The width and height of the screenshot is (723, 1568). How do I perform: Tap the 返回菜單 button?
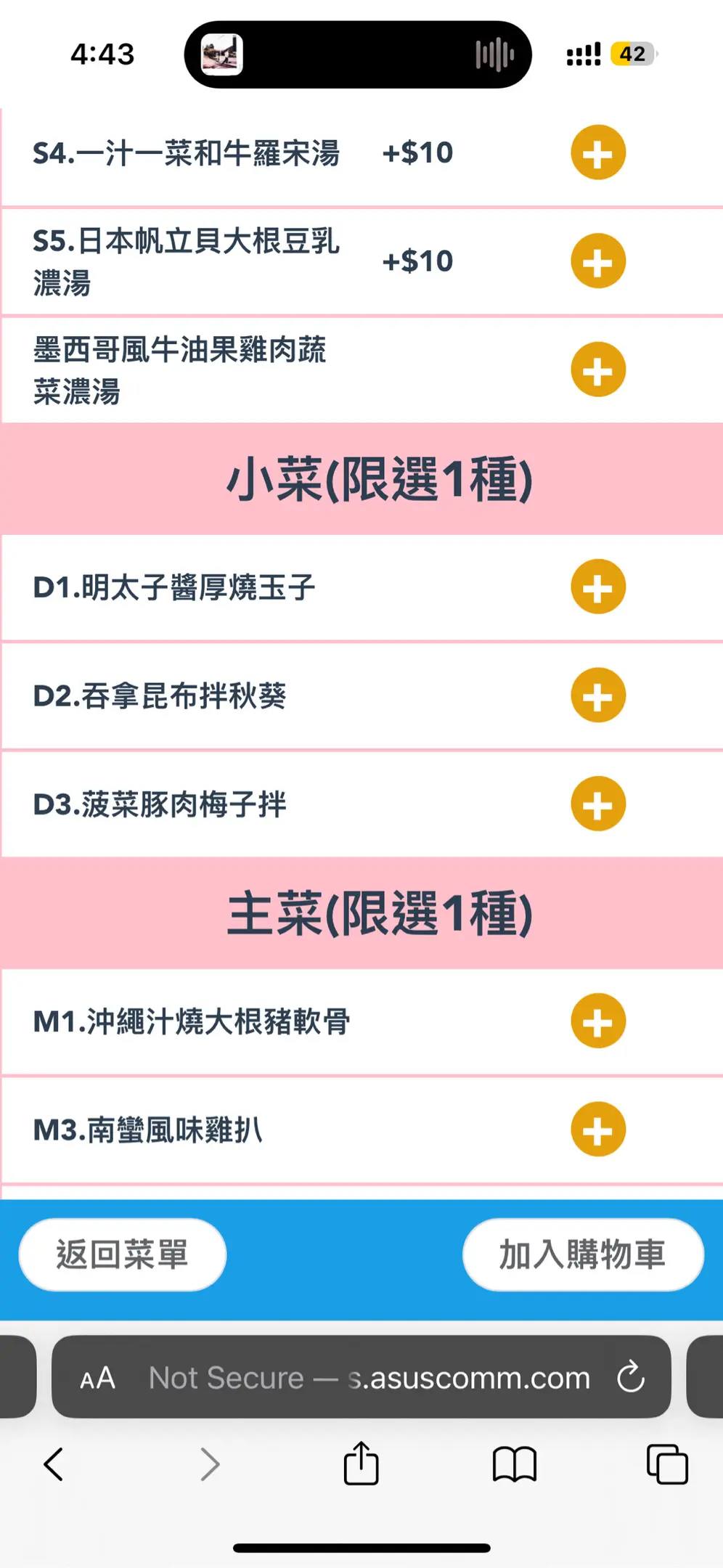(x=123, y=1254)
